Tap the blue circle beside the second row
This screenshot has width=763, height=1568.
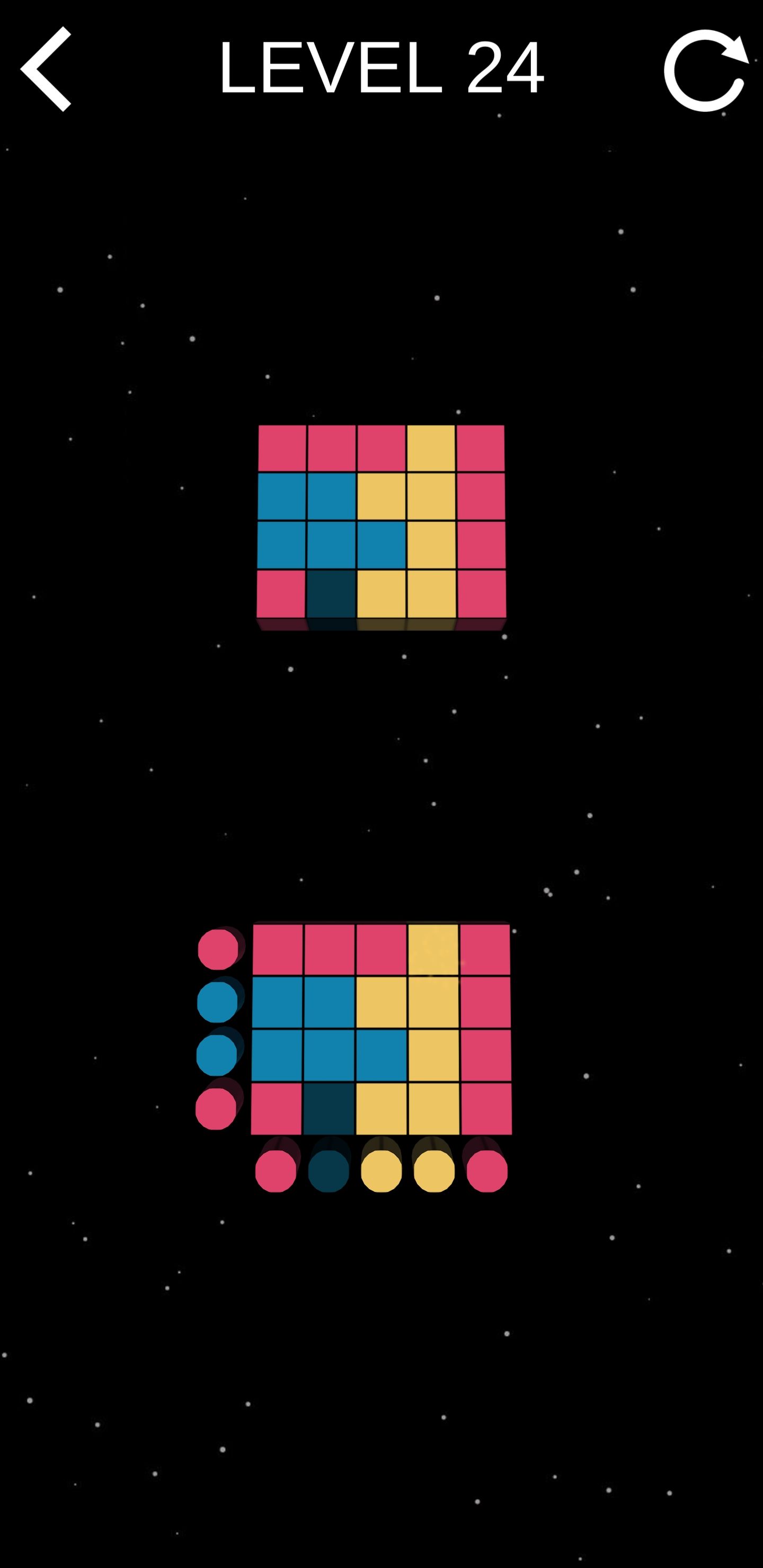pyautogui.click(x=217, y=1002)
